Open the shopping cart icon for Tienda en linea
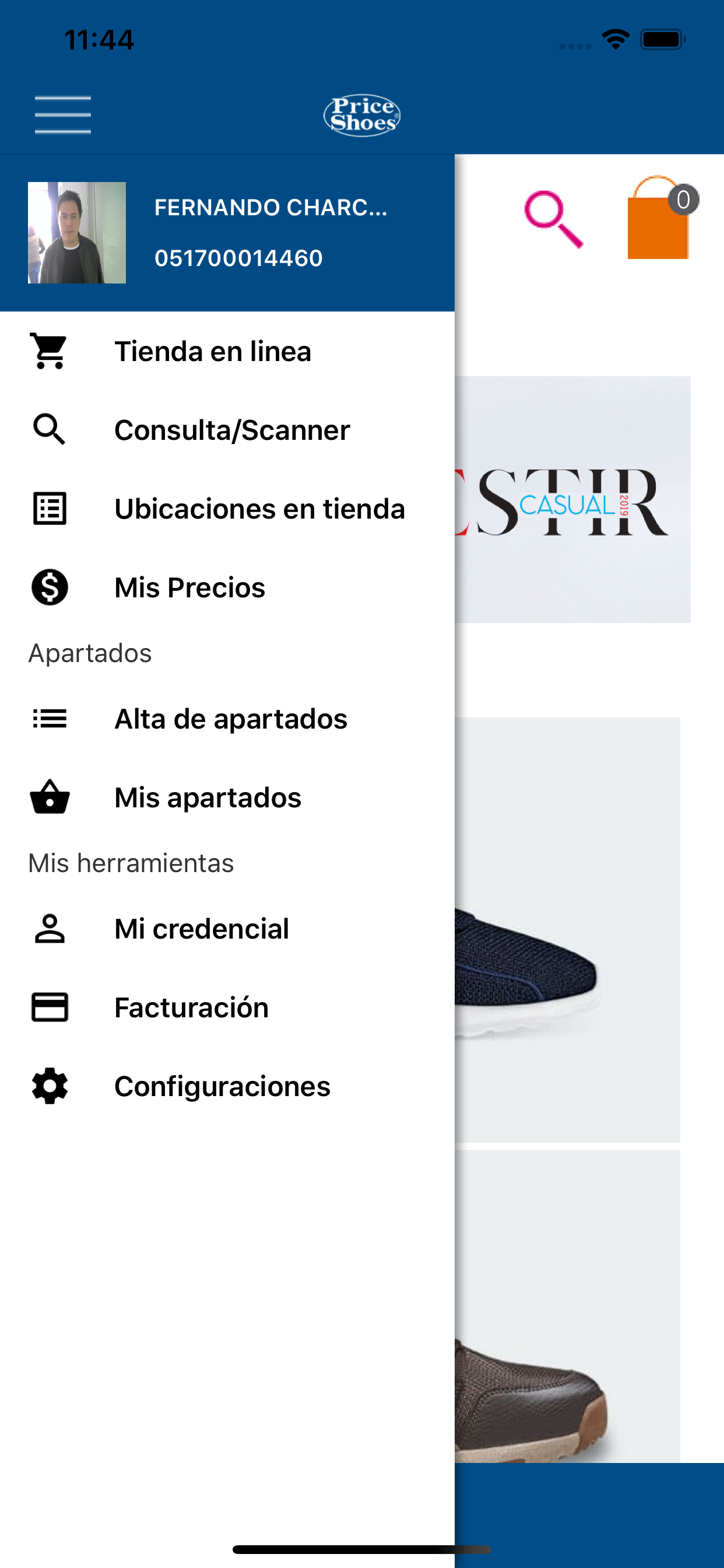Image resolution: width=724 pixels, height=1568 pixels. [x=48, y=351]
